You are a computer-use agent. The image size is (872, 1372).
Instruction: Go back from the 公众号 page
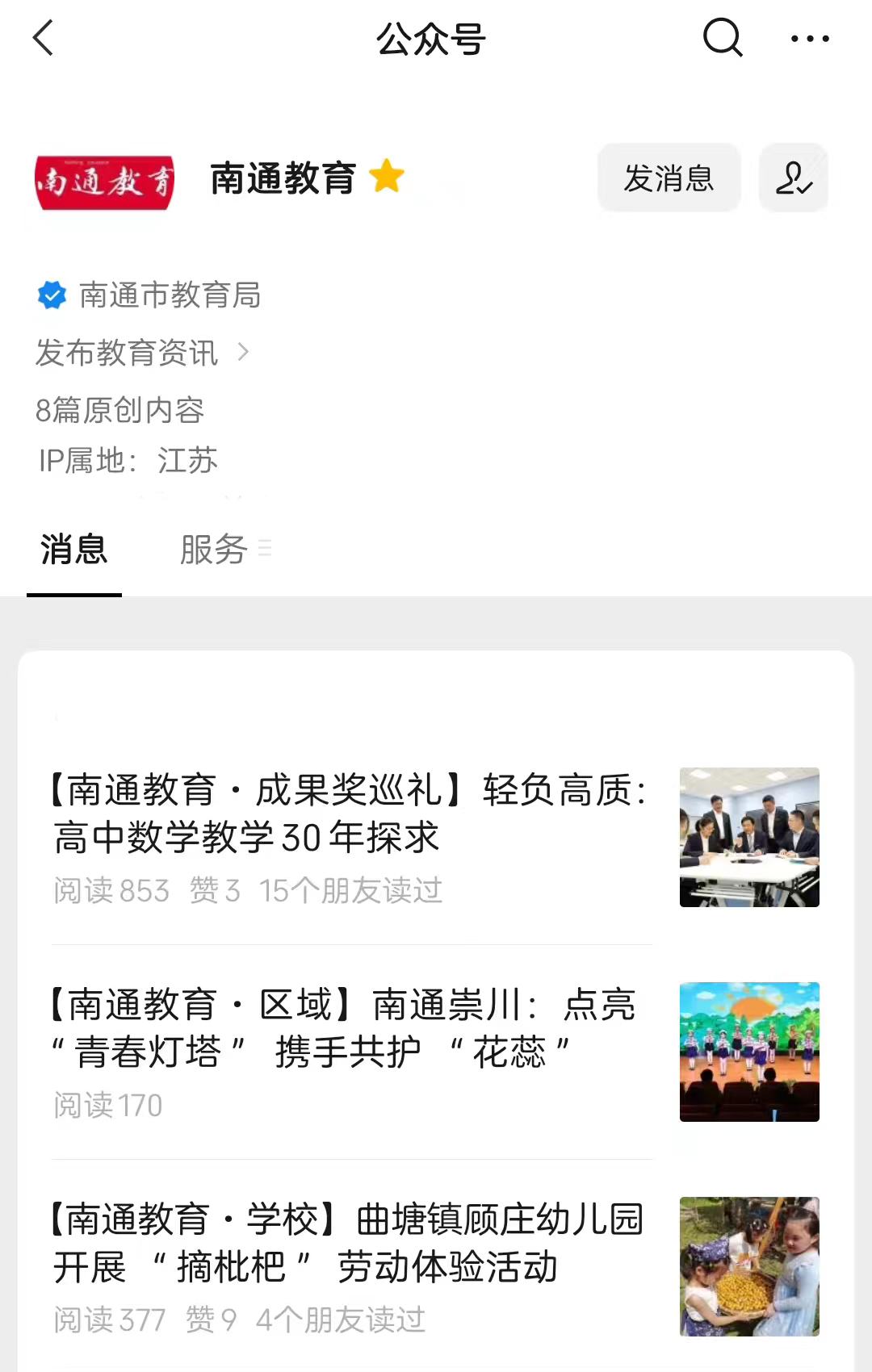click(x=44, y=38)
